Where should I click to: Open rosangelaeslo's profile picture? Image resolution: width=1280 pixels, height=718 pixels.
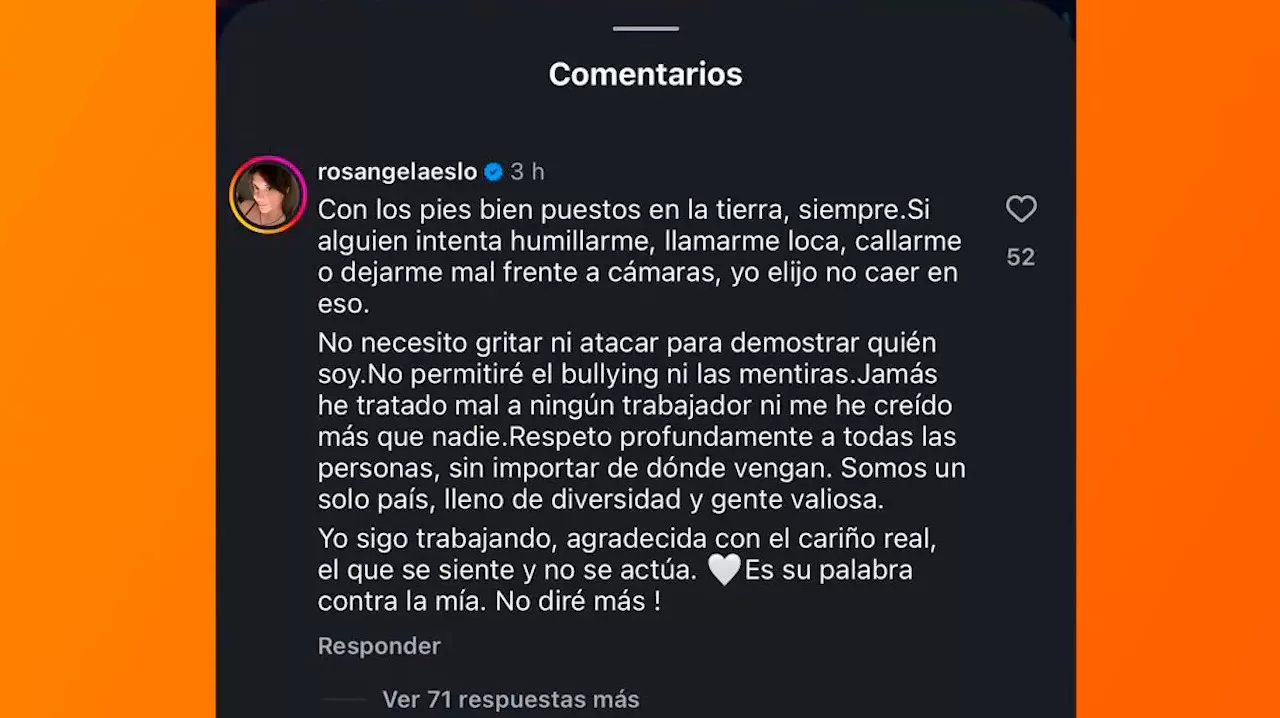point(267,195)
